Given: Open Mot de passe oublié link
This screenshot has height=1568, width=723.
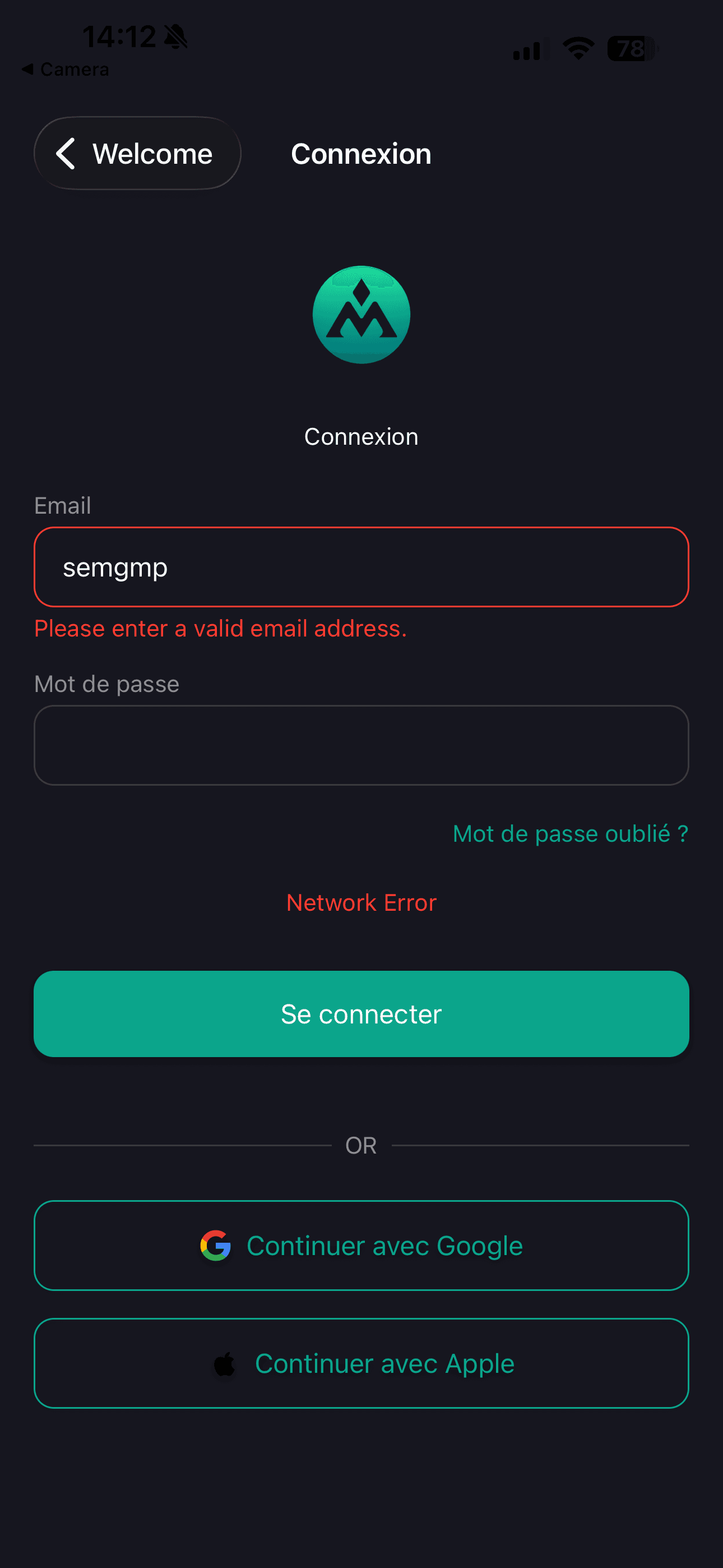Looking at the screenshot, I should pyautogui.click(x=569, y=833).
